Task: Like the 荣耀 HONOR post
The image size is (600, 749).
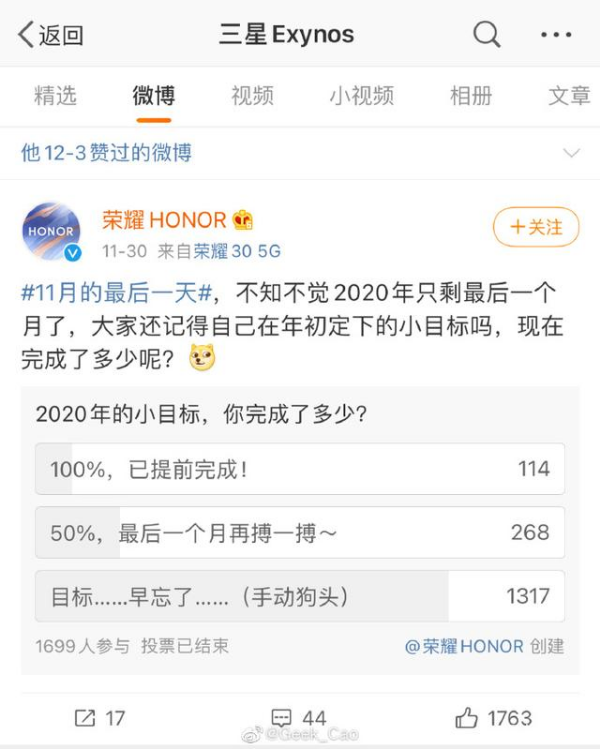Action: coord(493,717)
